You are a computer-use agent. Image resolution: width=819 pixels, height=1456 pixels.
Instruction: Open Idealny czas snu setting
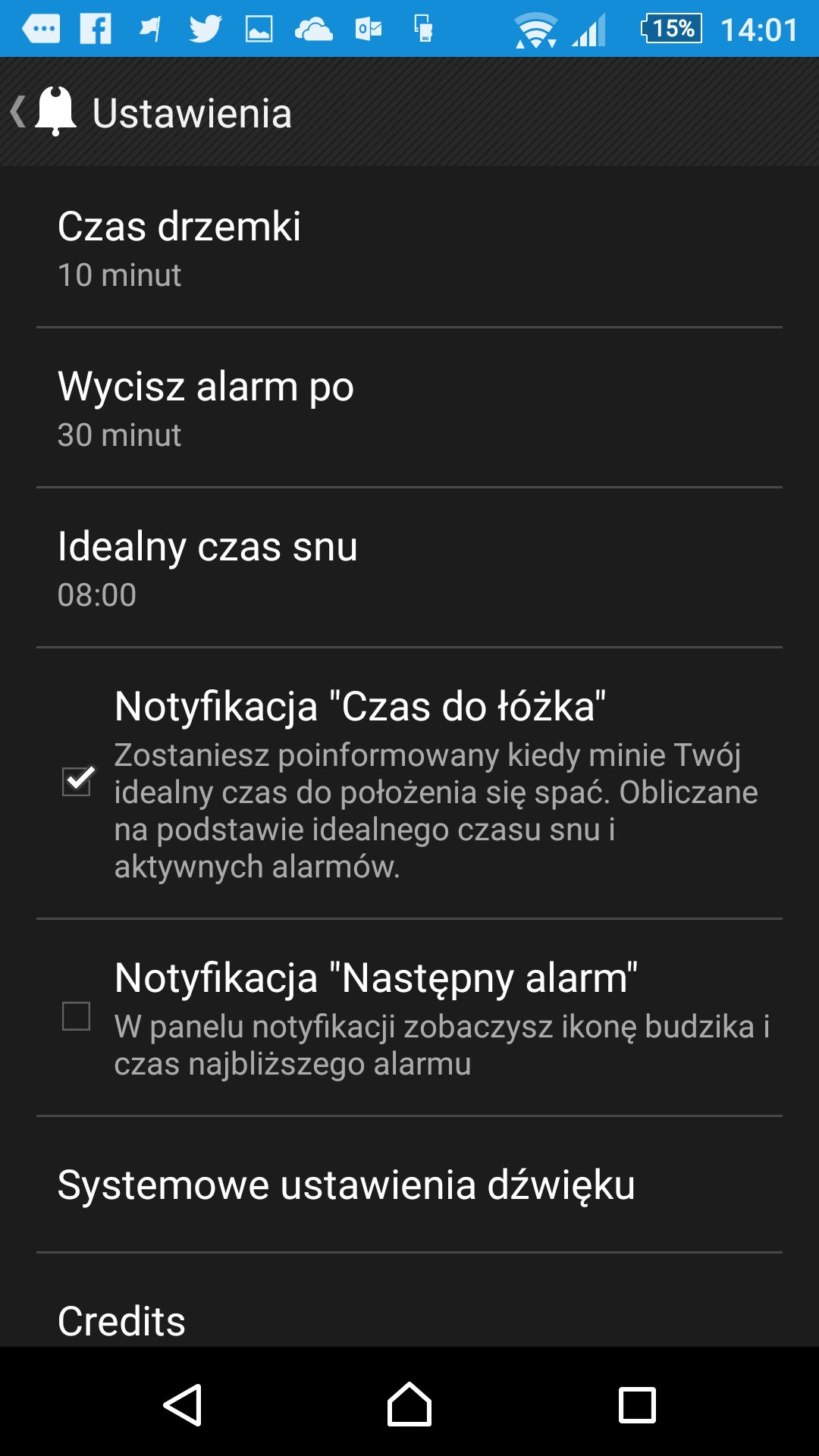[409, 568]
